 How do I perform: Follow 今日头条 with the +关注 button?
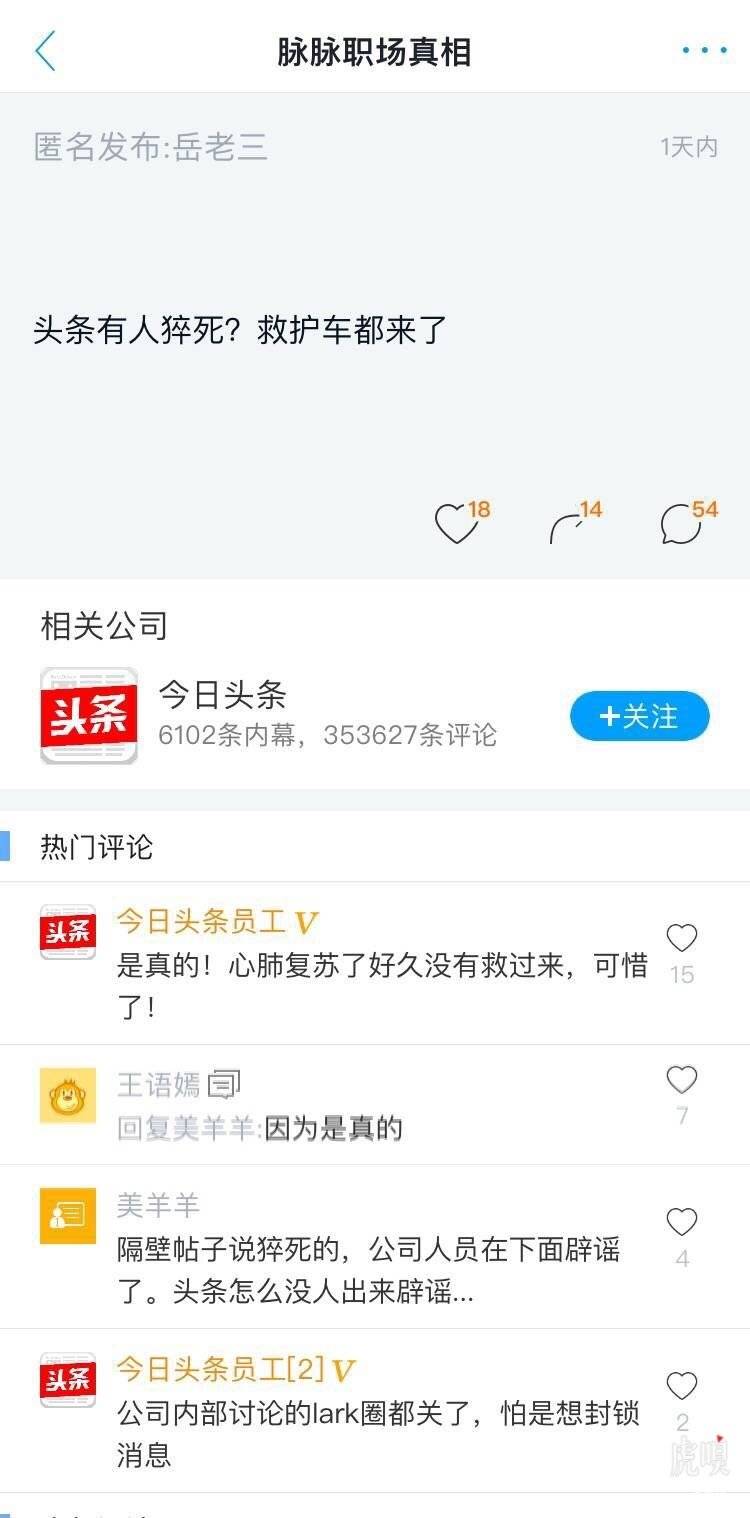point(640,716)
